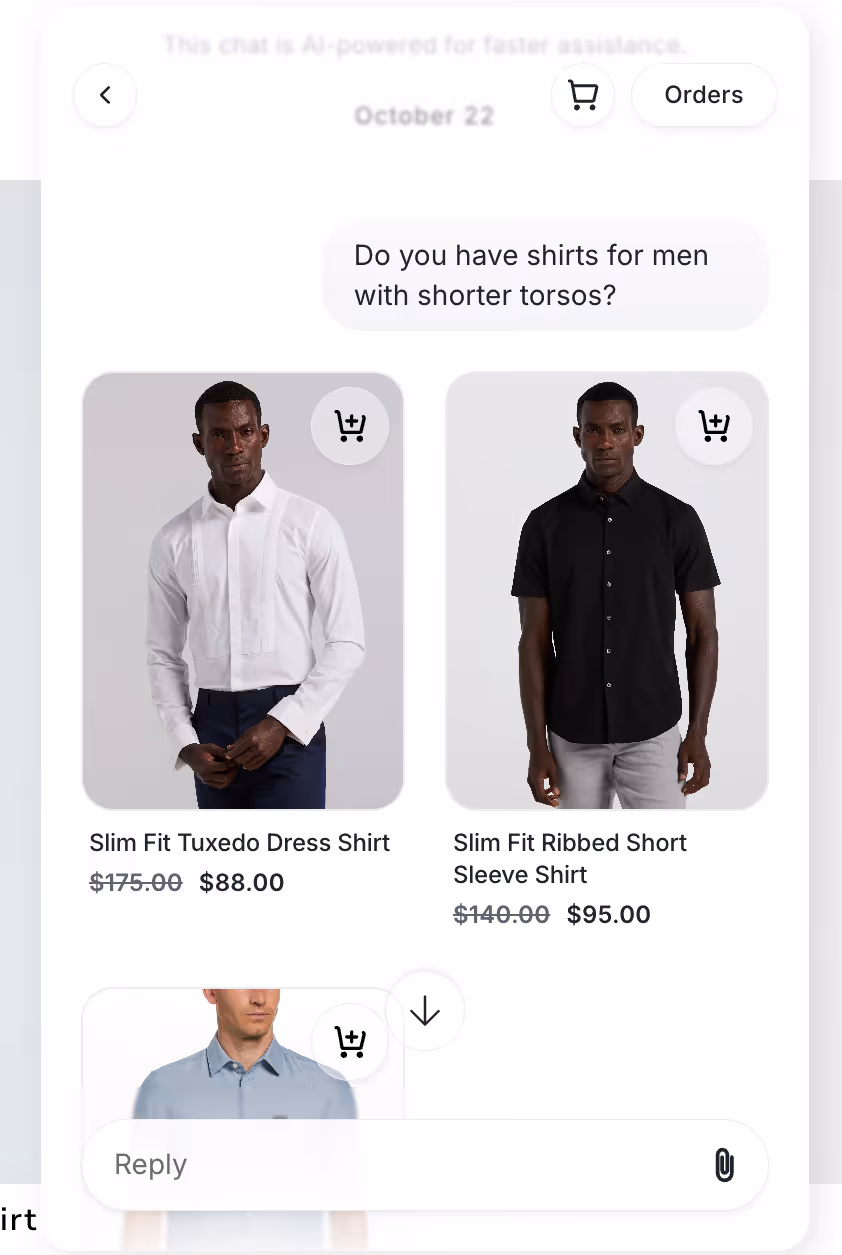
Task: Click the attachment clip in the reply bar
Action: [724, 1163]
